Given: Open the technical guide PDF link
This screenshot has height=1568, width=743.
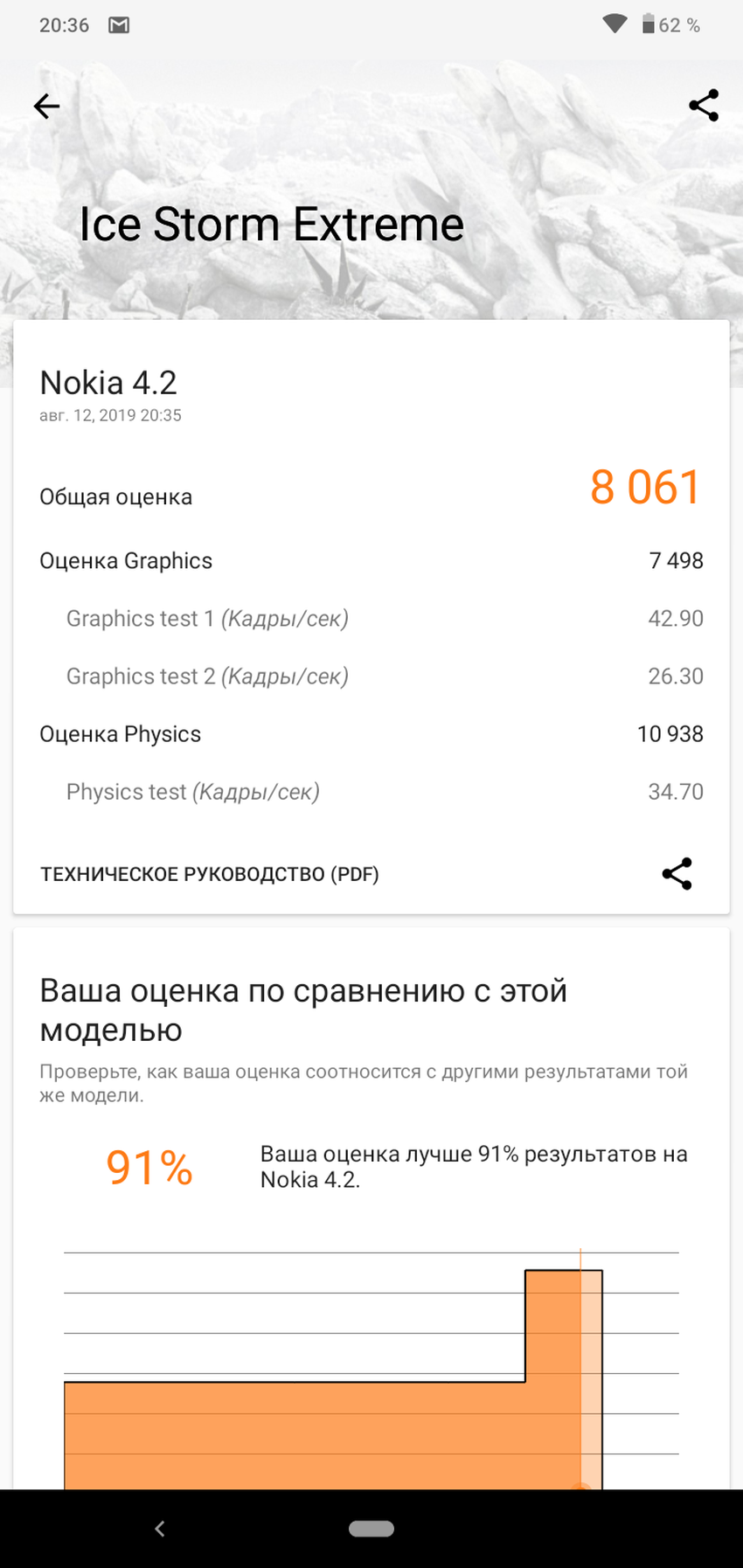Looking at the screenshot, I should (x=210, y=874).
